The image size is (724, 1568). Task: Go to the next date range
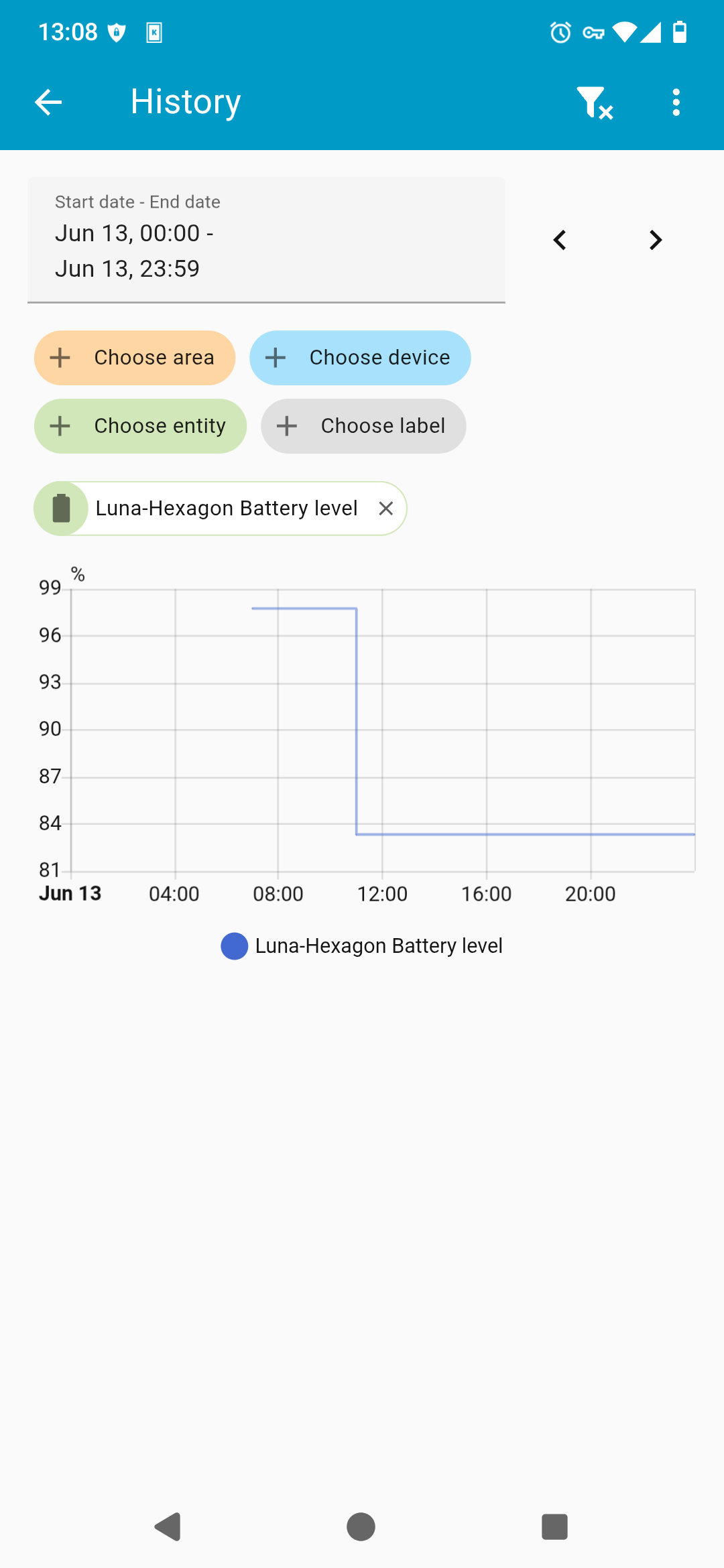pos(656,240)
